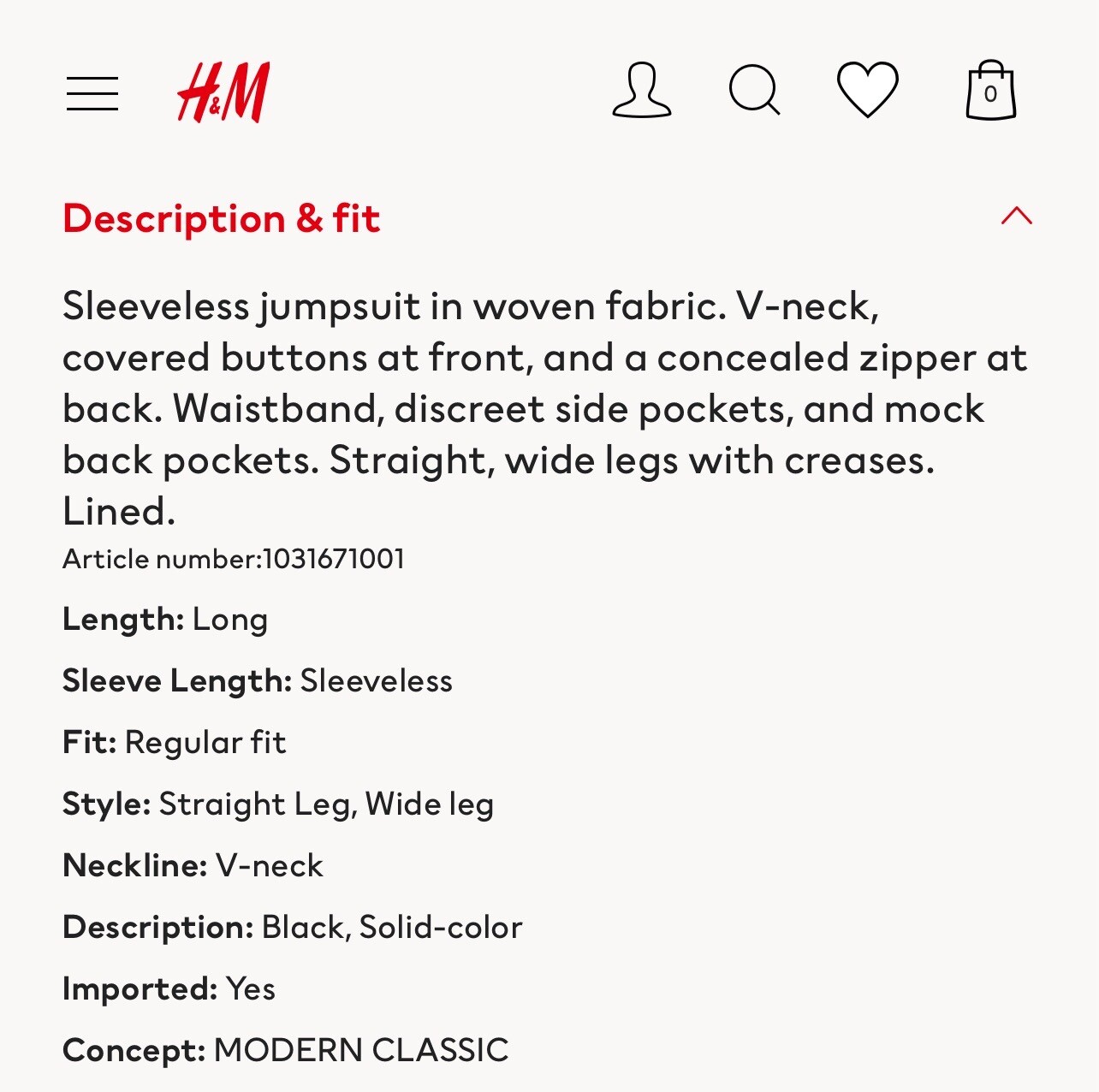View favorites via the heart icon
Viewport: 1099px width, 1092px height.
(x=867, y=90)
